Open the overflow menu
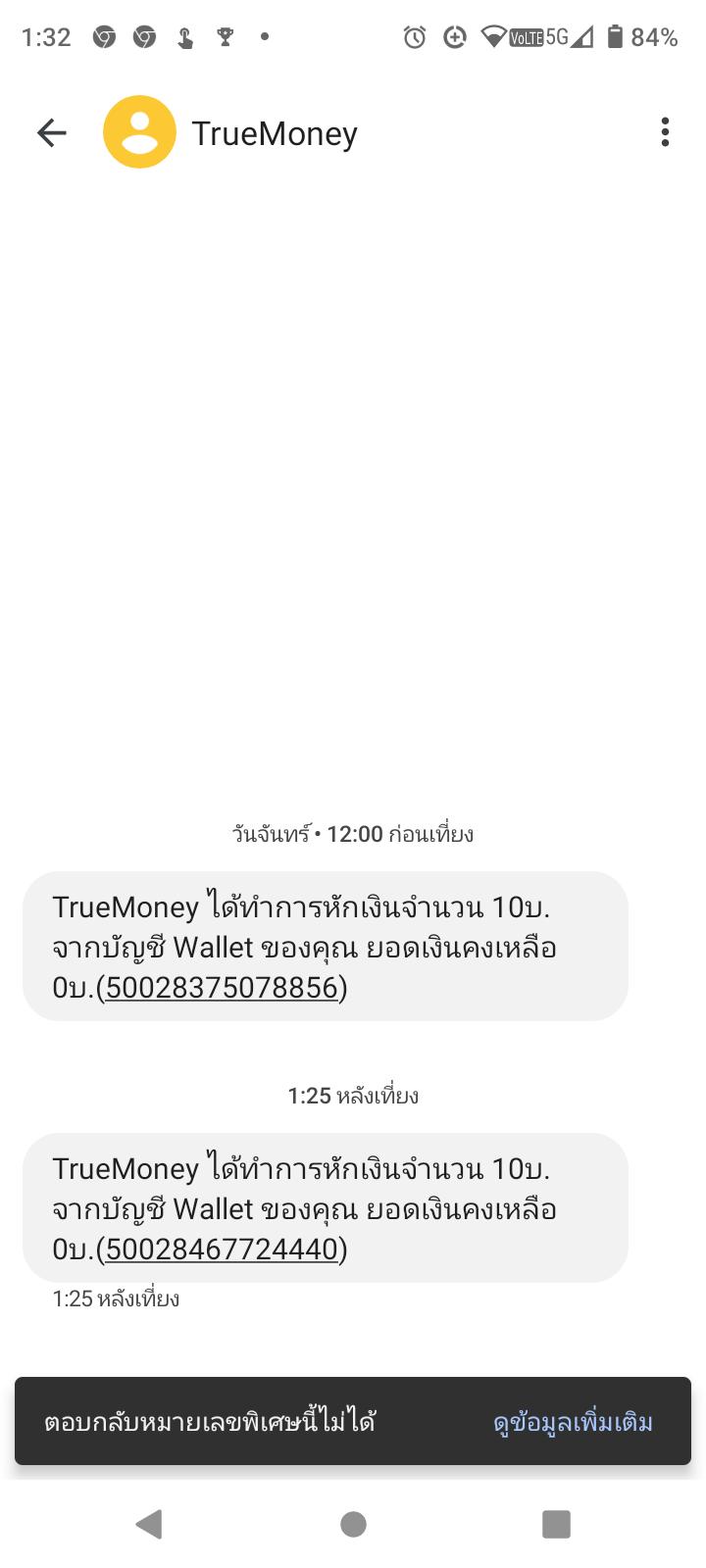706x1568 pixels. (665, 132)
